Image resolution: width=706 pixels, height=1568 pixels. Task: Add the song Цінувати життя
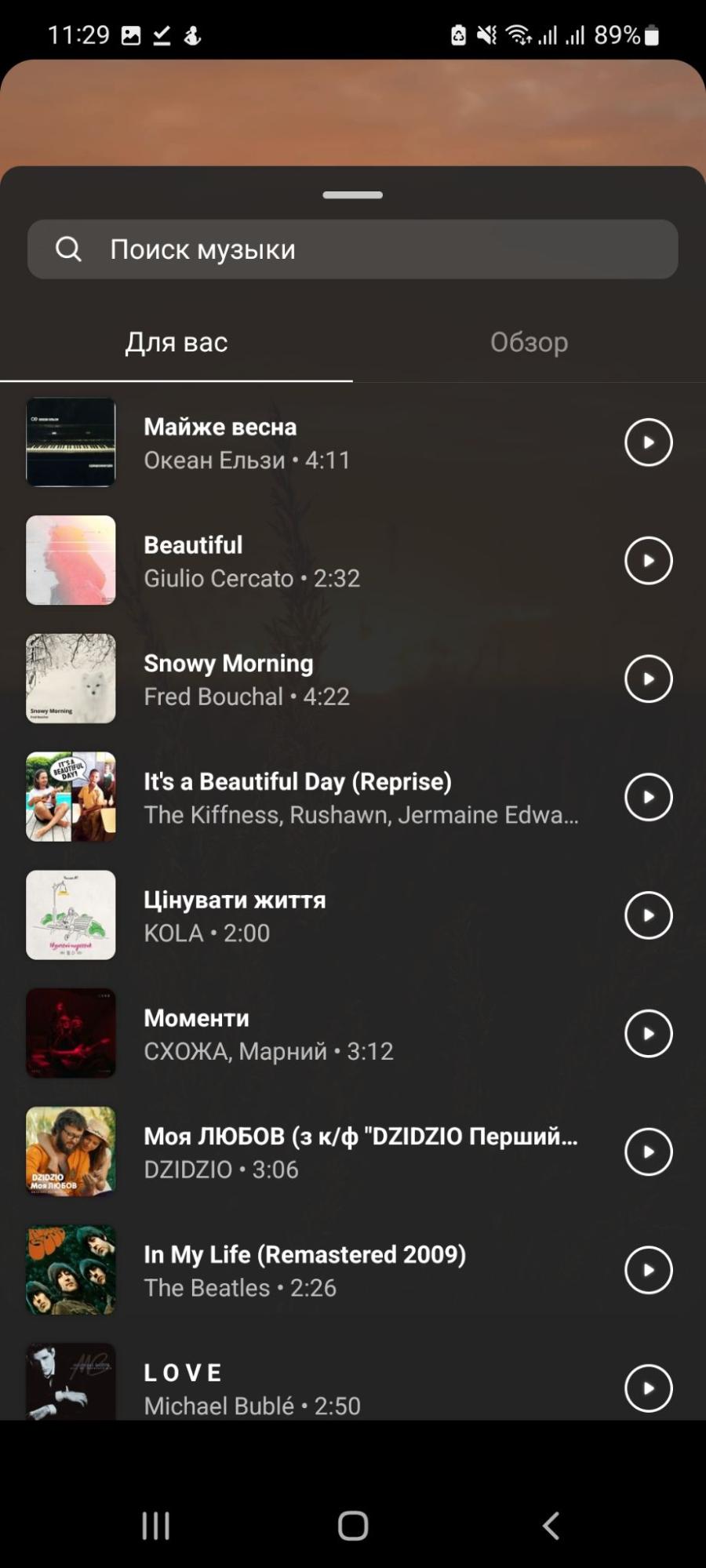[314, 915]
